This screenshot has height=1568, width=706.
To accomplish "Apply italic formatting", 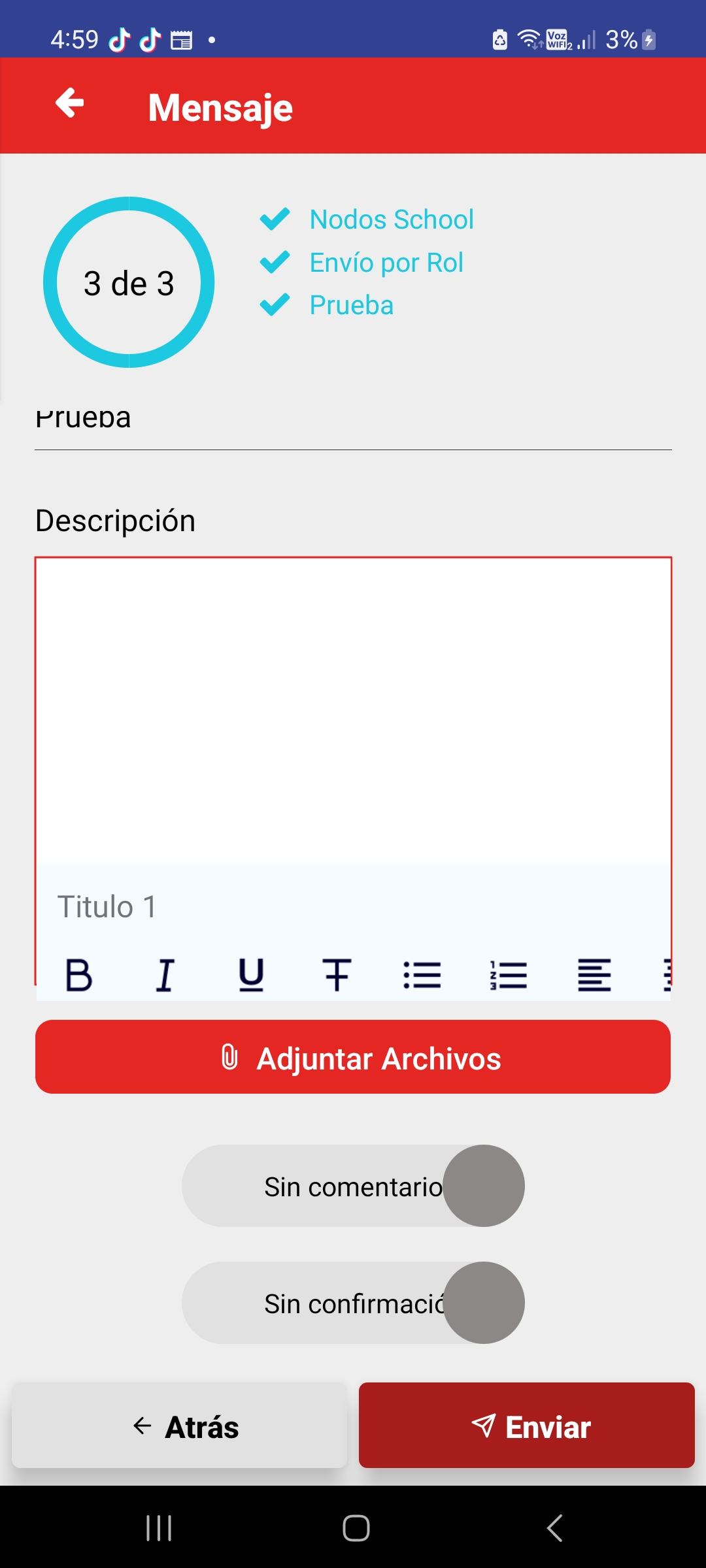I will (165, 975).
